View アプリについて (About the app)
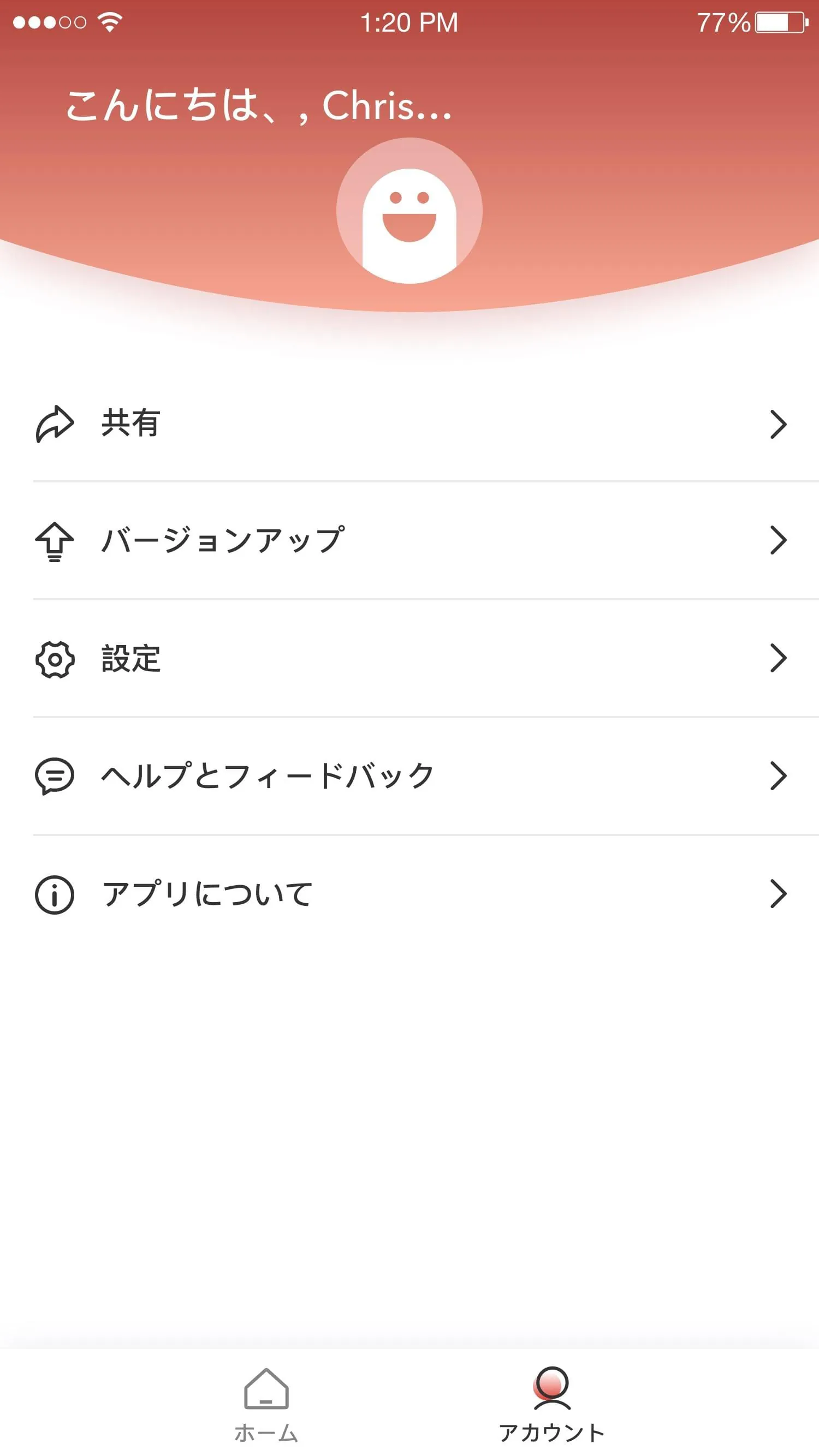Viewport: 819px width, 1456px height. pyautogui.click(x=410, y=894)
